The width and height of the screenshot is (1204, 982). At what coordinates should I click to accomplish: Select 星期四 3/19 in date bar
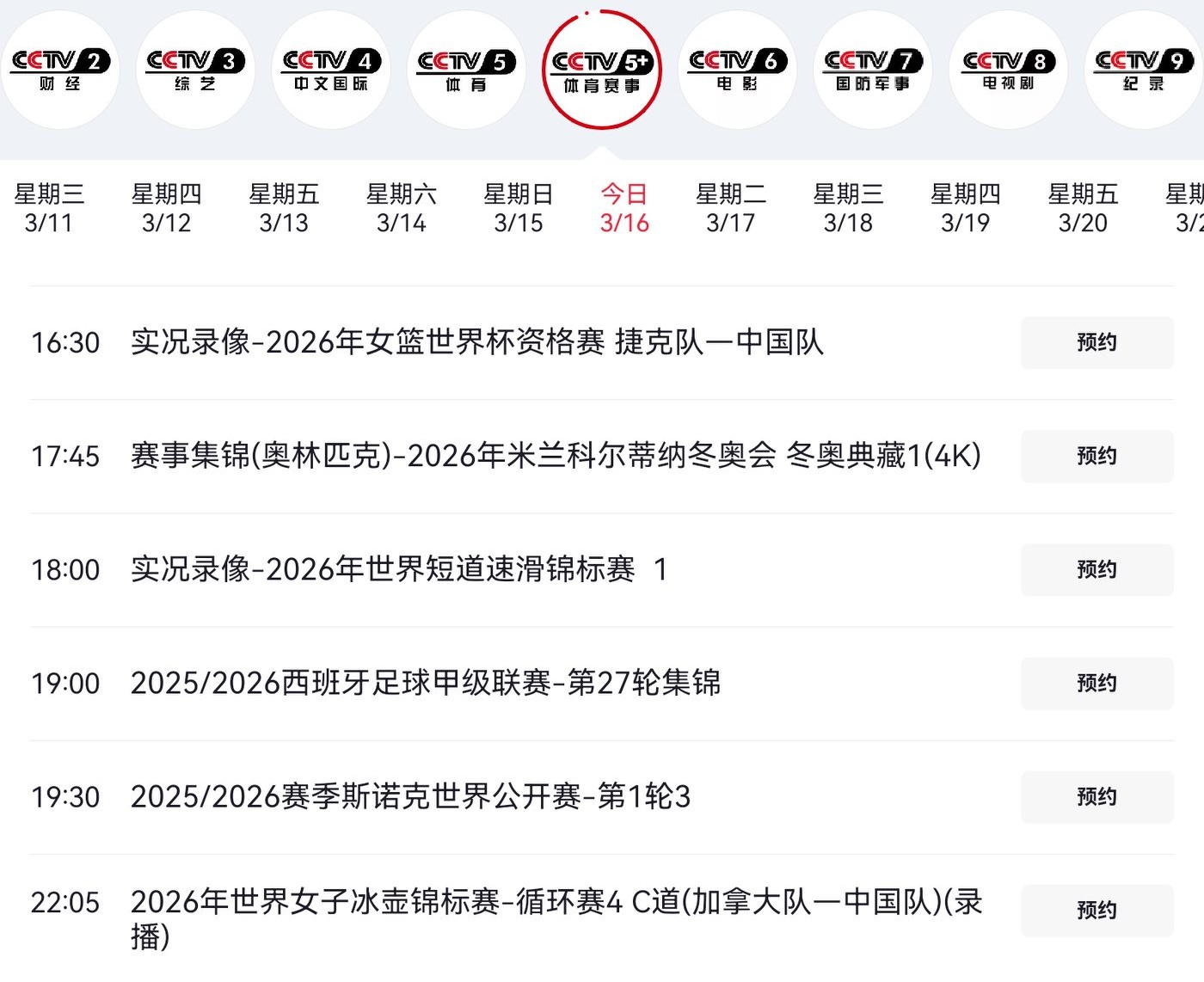click(x=966, y=208)
